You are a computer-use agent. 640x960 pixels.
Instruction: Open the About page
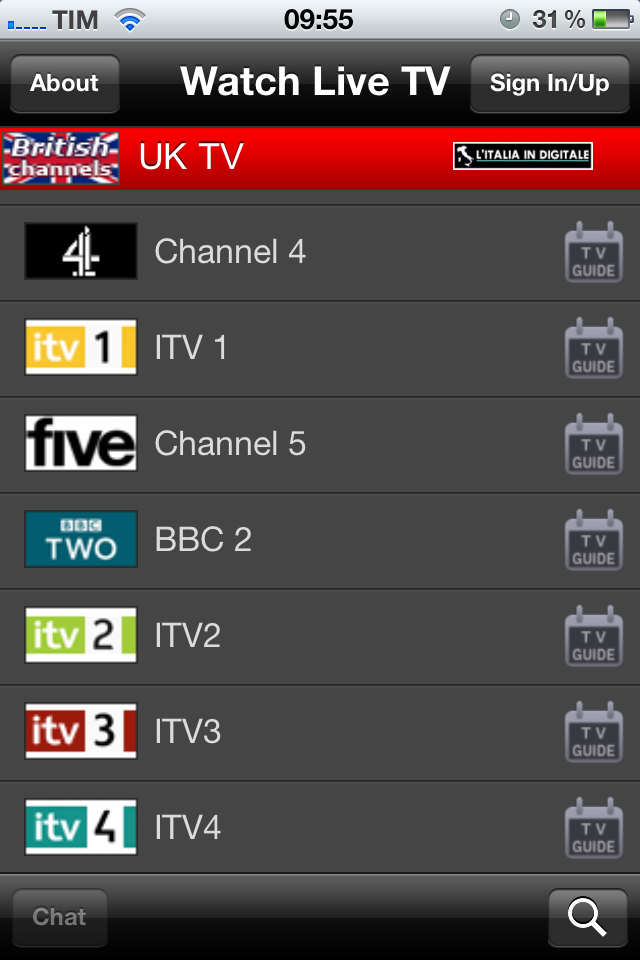[x=64, y=83]
